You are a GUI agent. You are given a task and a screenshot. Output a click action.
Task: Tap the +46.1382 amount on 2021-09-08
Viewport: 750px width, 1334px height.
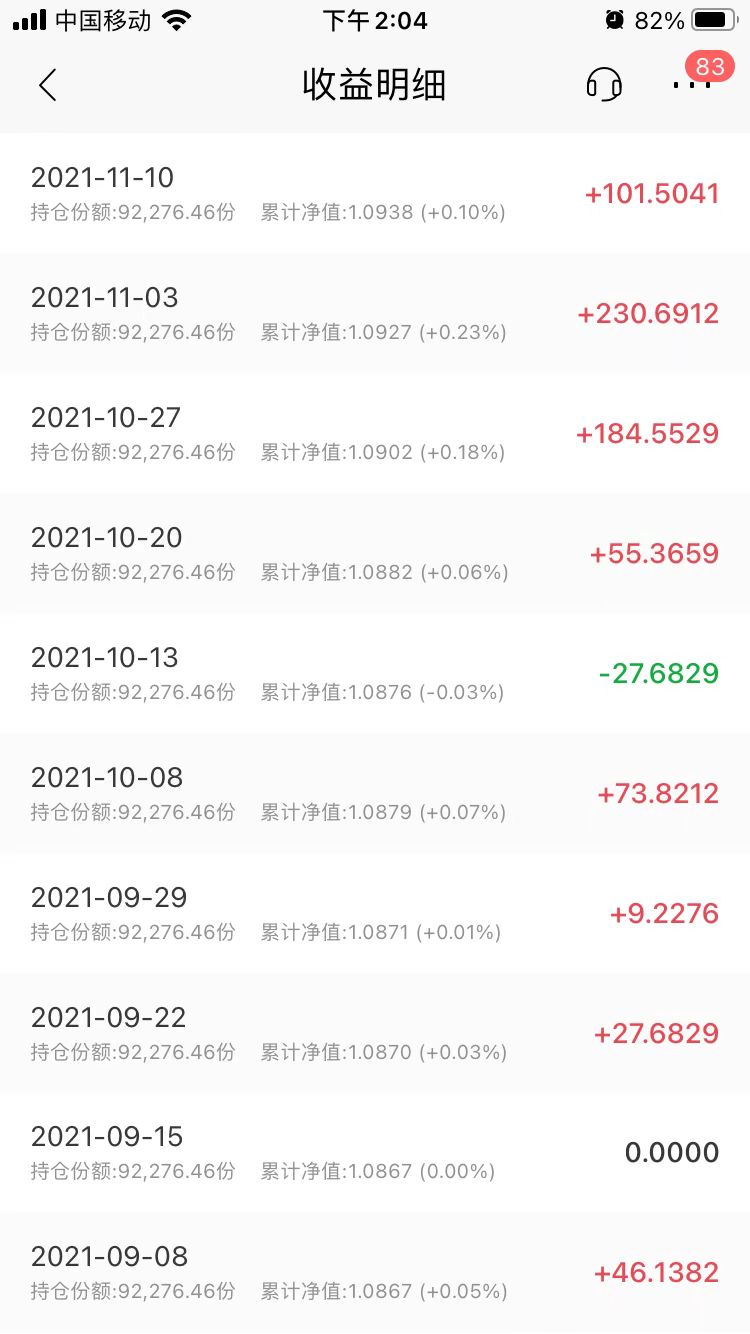click(655, 1272)
